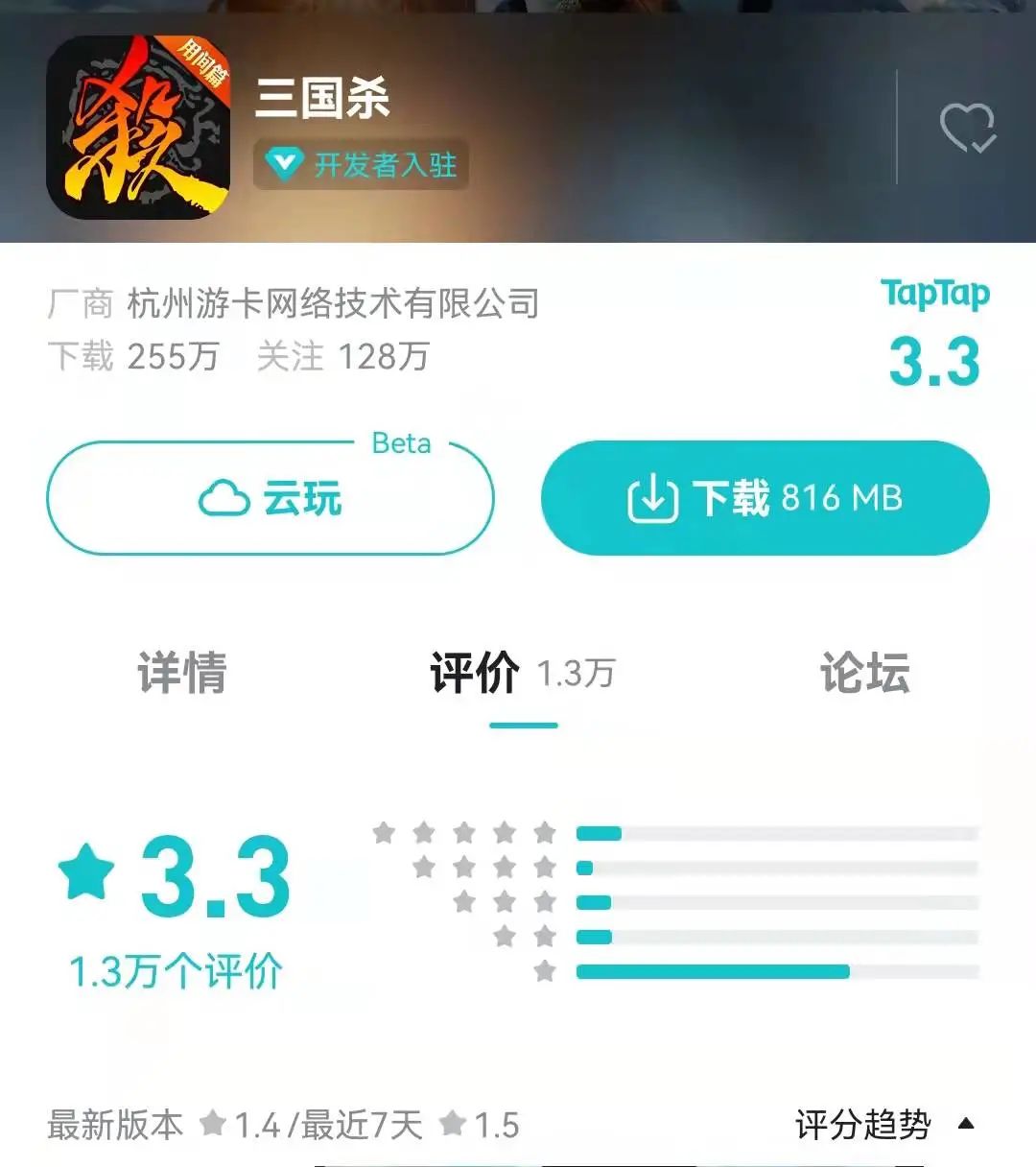Switch to the 详情 tab
1036x1167 pixels.
185,674
